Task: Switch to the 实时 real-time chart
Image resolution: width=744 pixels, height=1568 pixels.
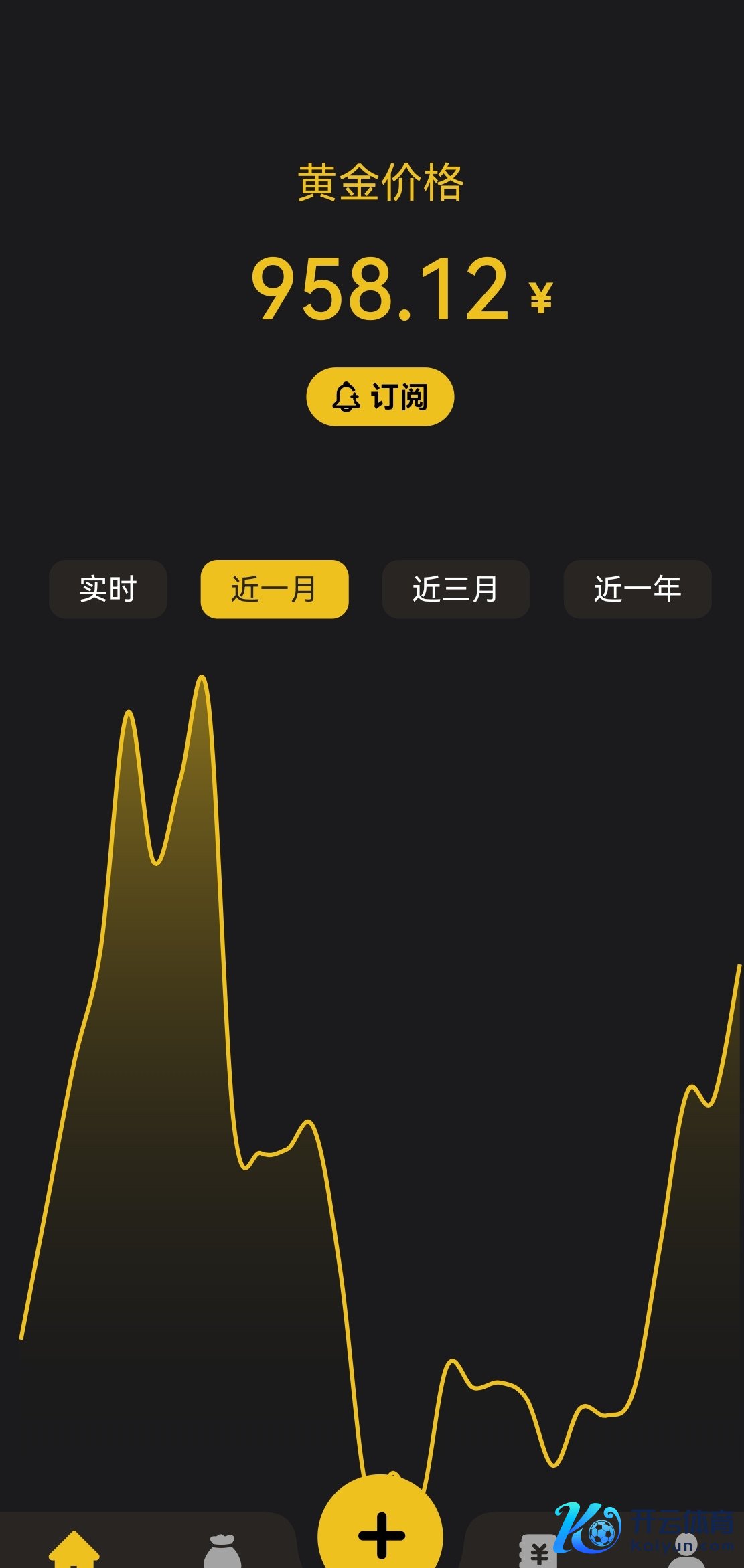Action: pyautogui.click(x=108, y=590)
